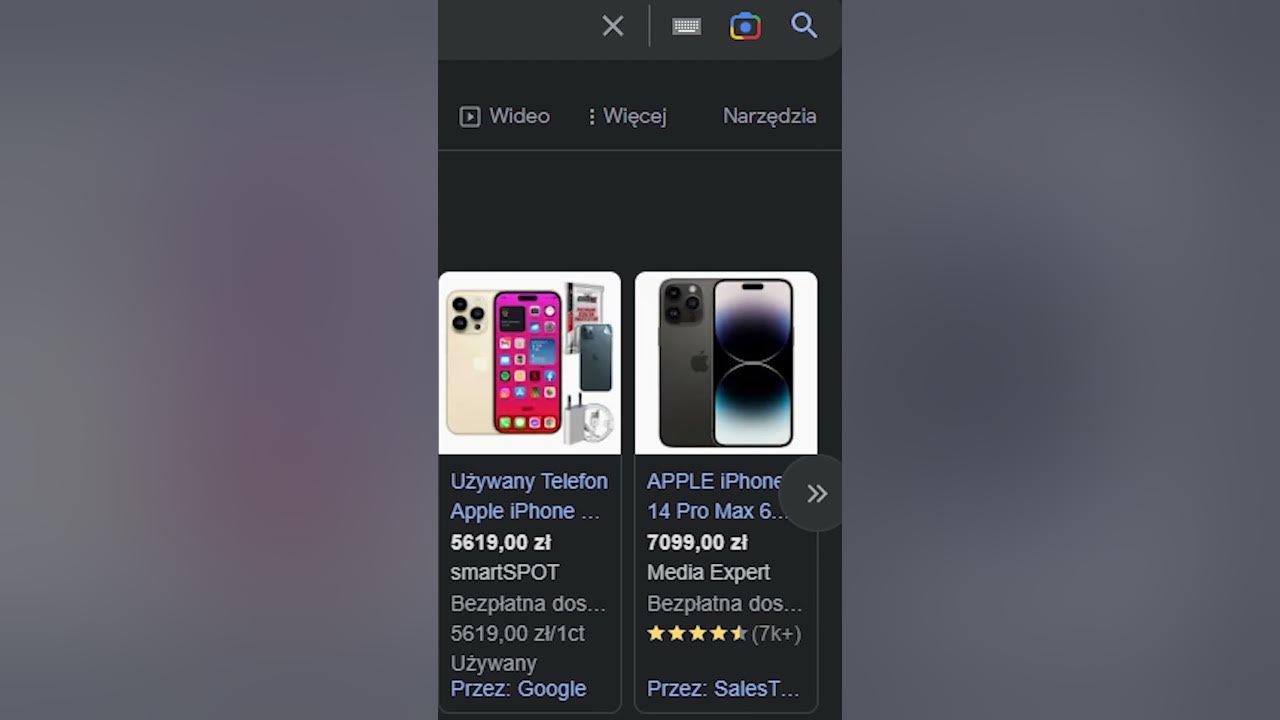Clear the search query with the X

coord(613,26)
